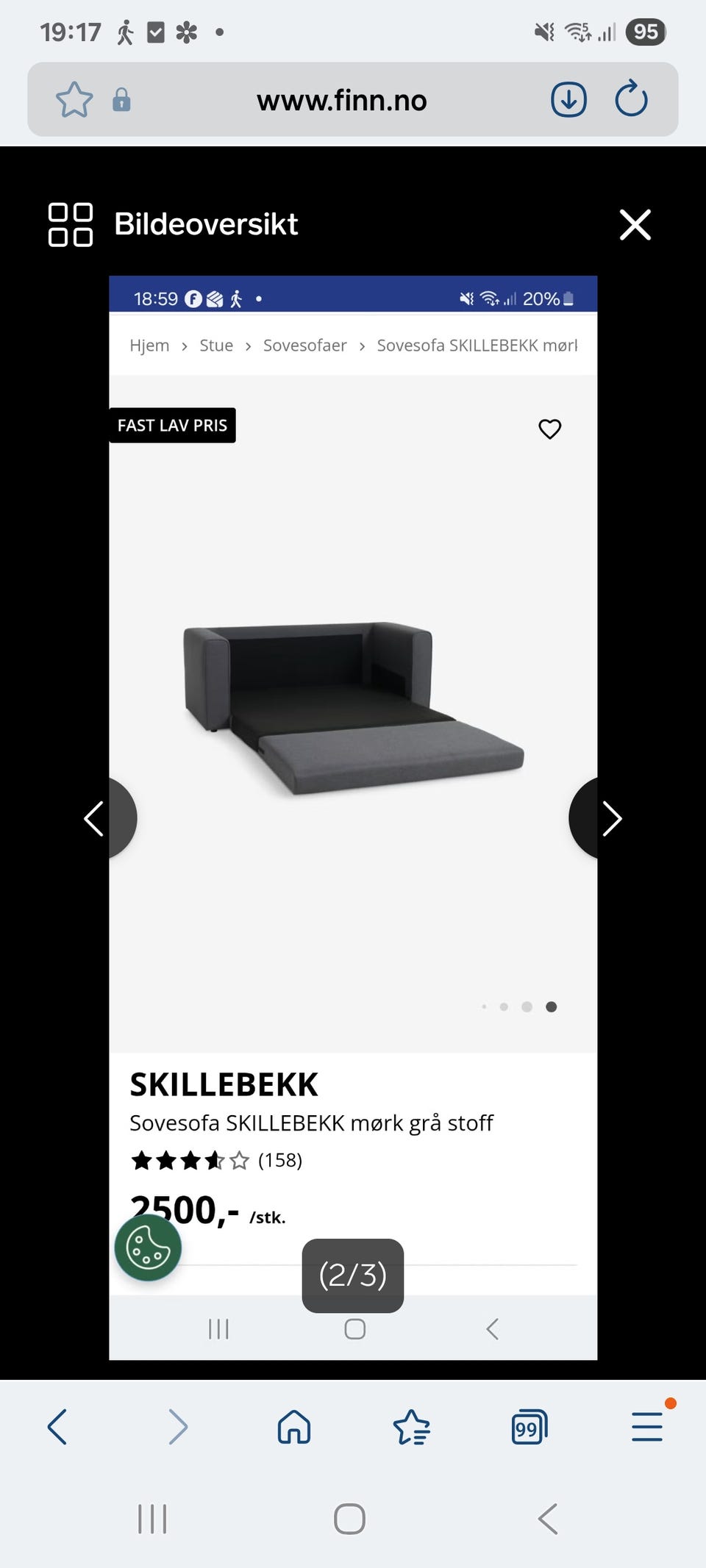
Task: Open the green palette overlay icon
Action: point(147,1247)
